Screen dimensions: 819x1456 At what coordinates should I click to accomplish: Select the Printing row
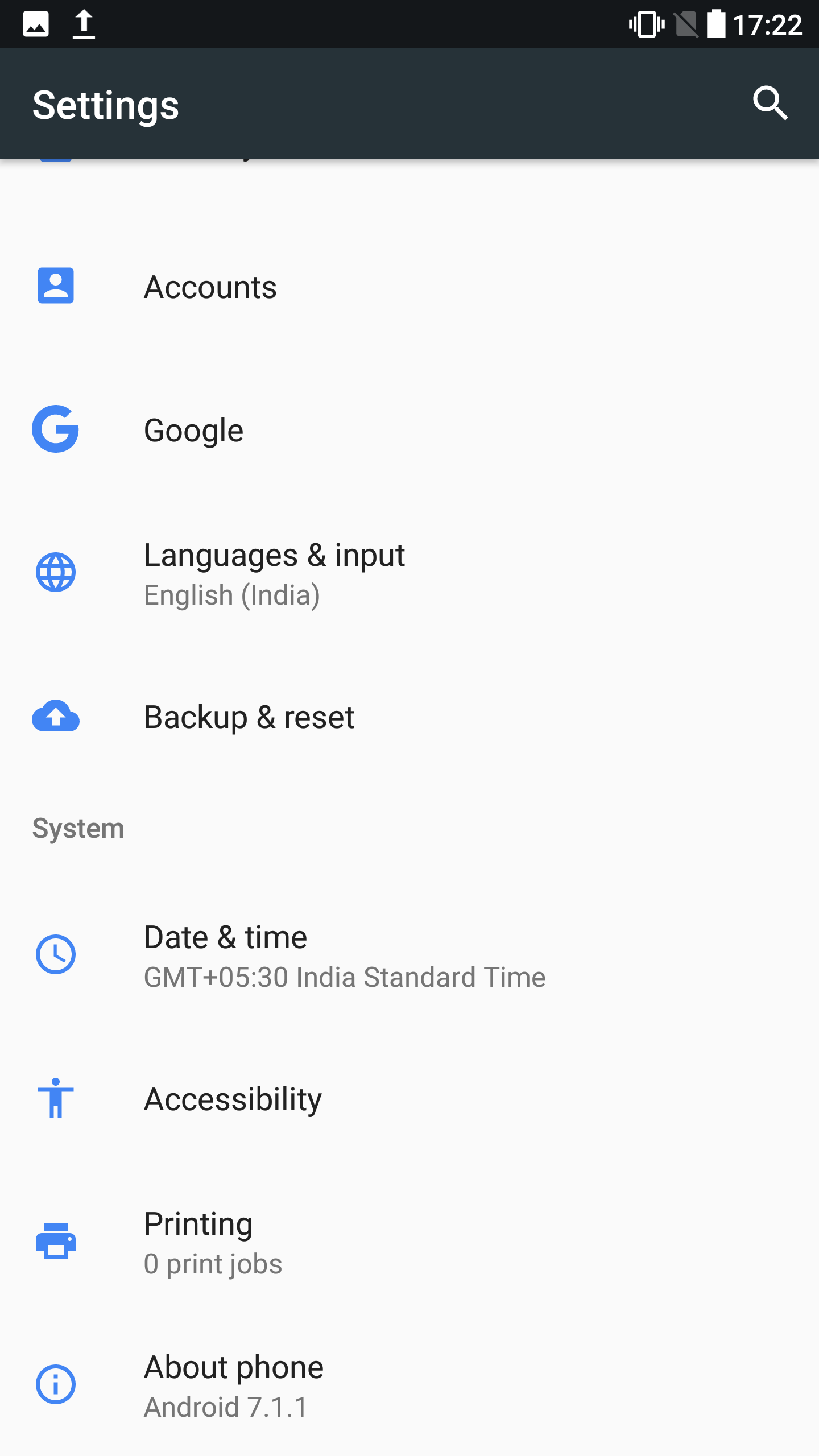pos(213,1242)
